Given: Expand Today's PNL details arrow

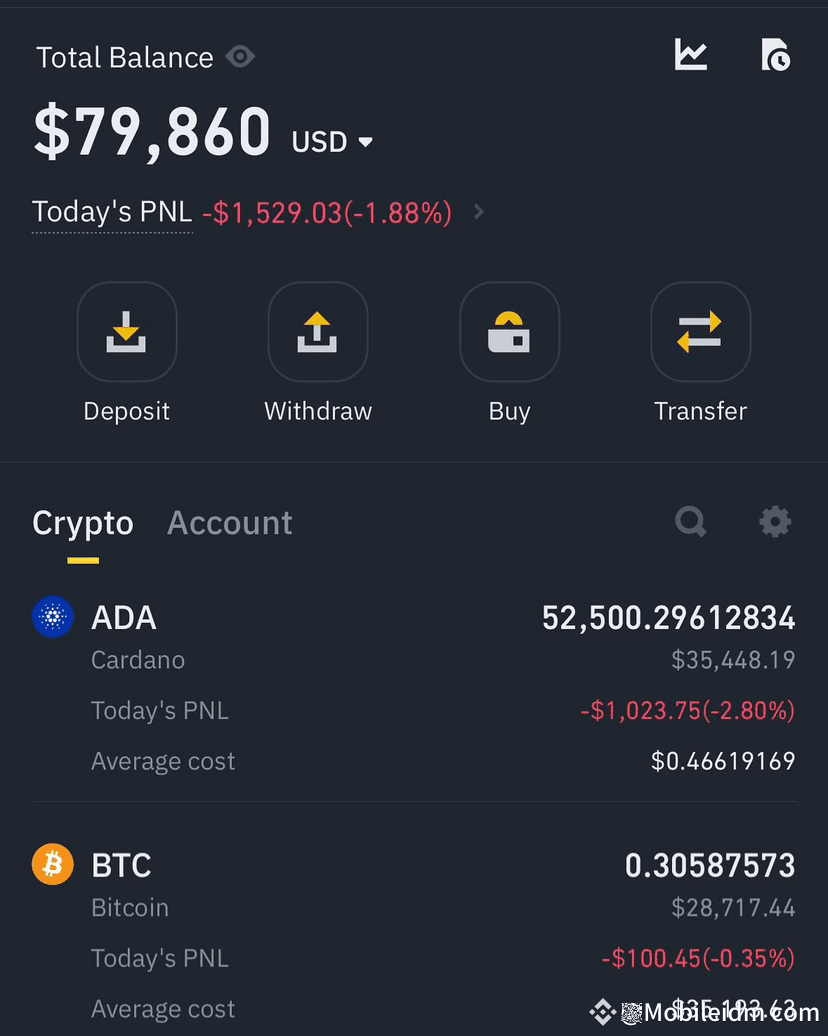Looking at the screenshot, I should 478,212.
